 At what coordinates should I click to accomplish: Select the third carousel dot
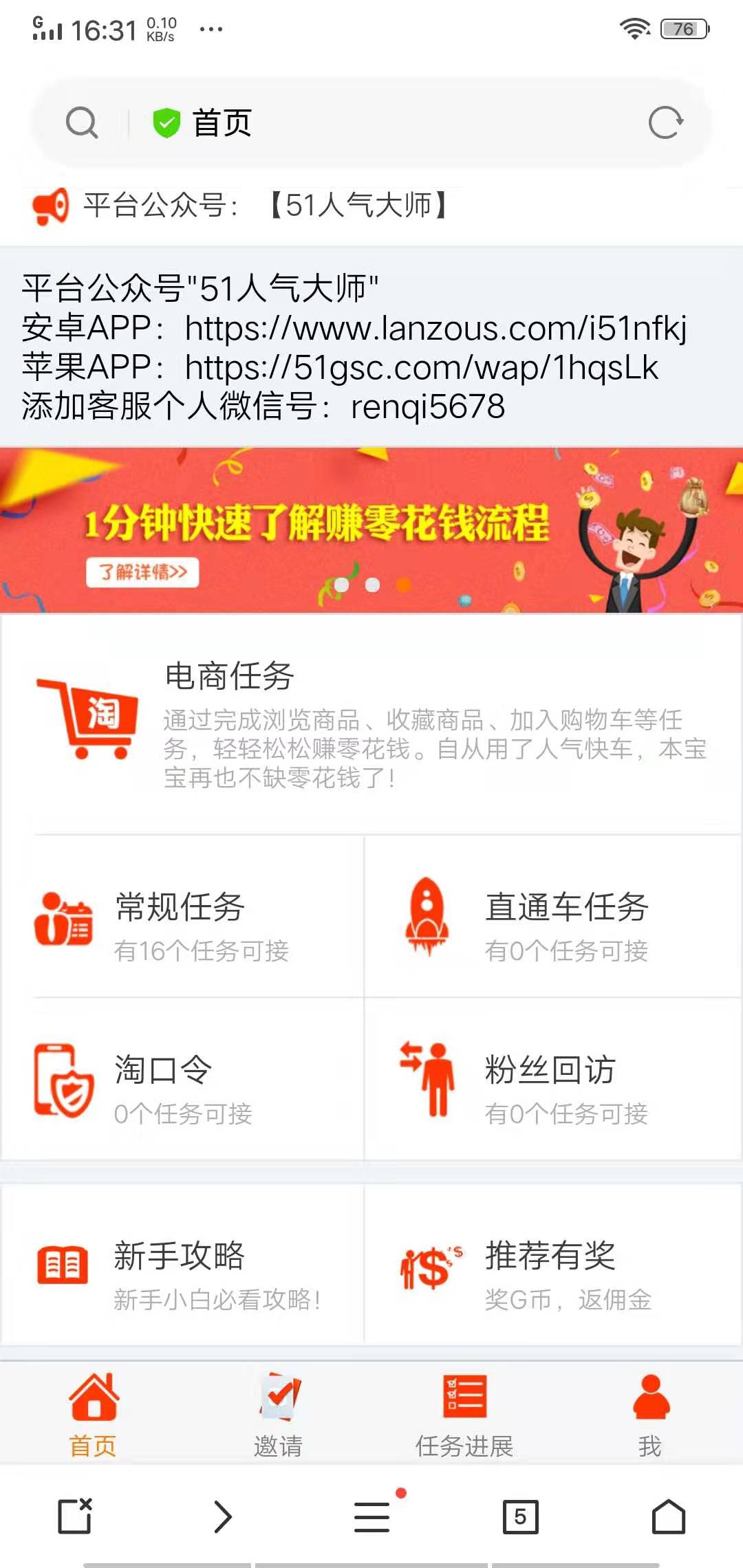(403, 584)
